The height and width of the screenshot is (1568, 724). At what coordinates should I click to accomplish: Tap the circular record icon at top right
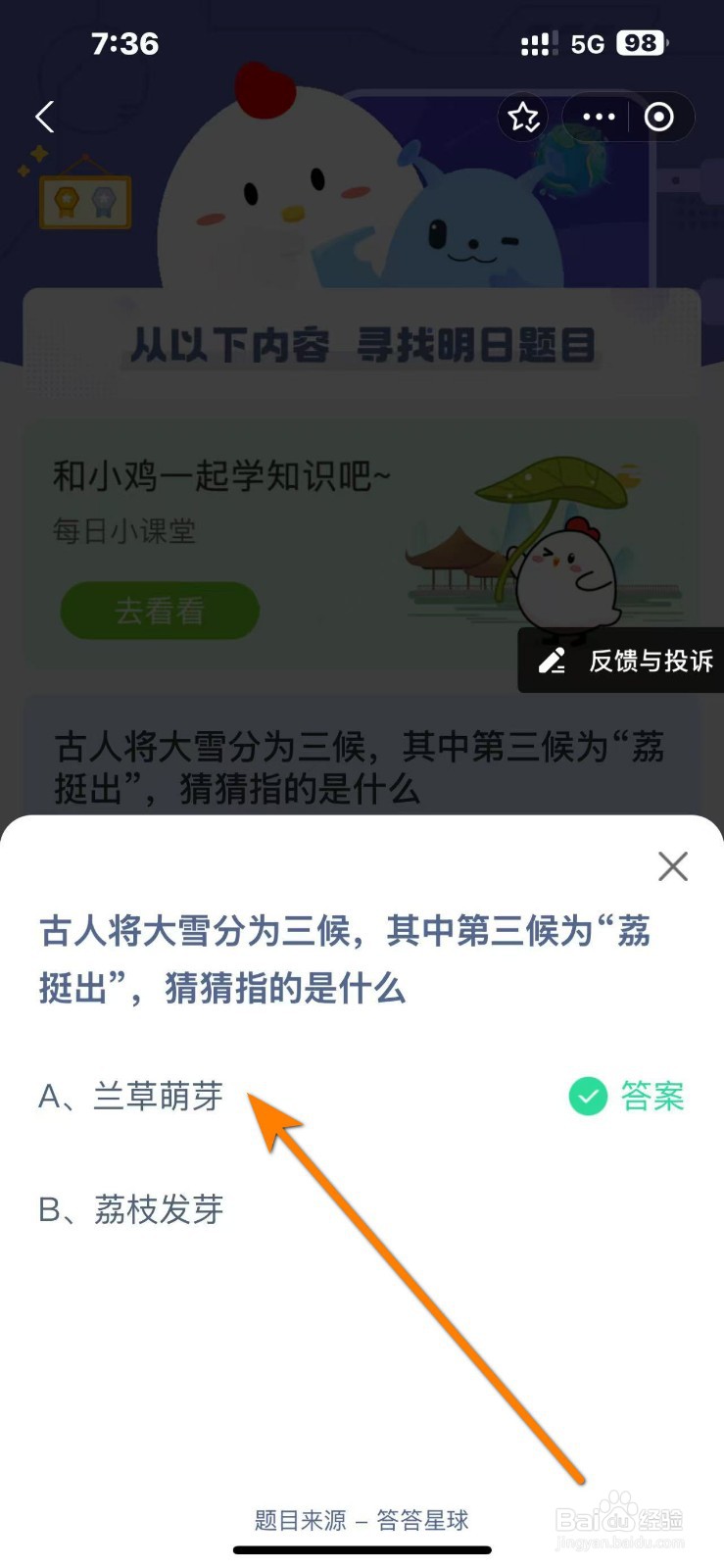point(658,117)
